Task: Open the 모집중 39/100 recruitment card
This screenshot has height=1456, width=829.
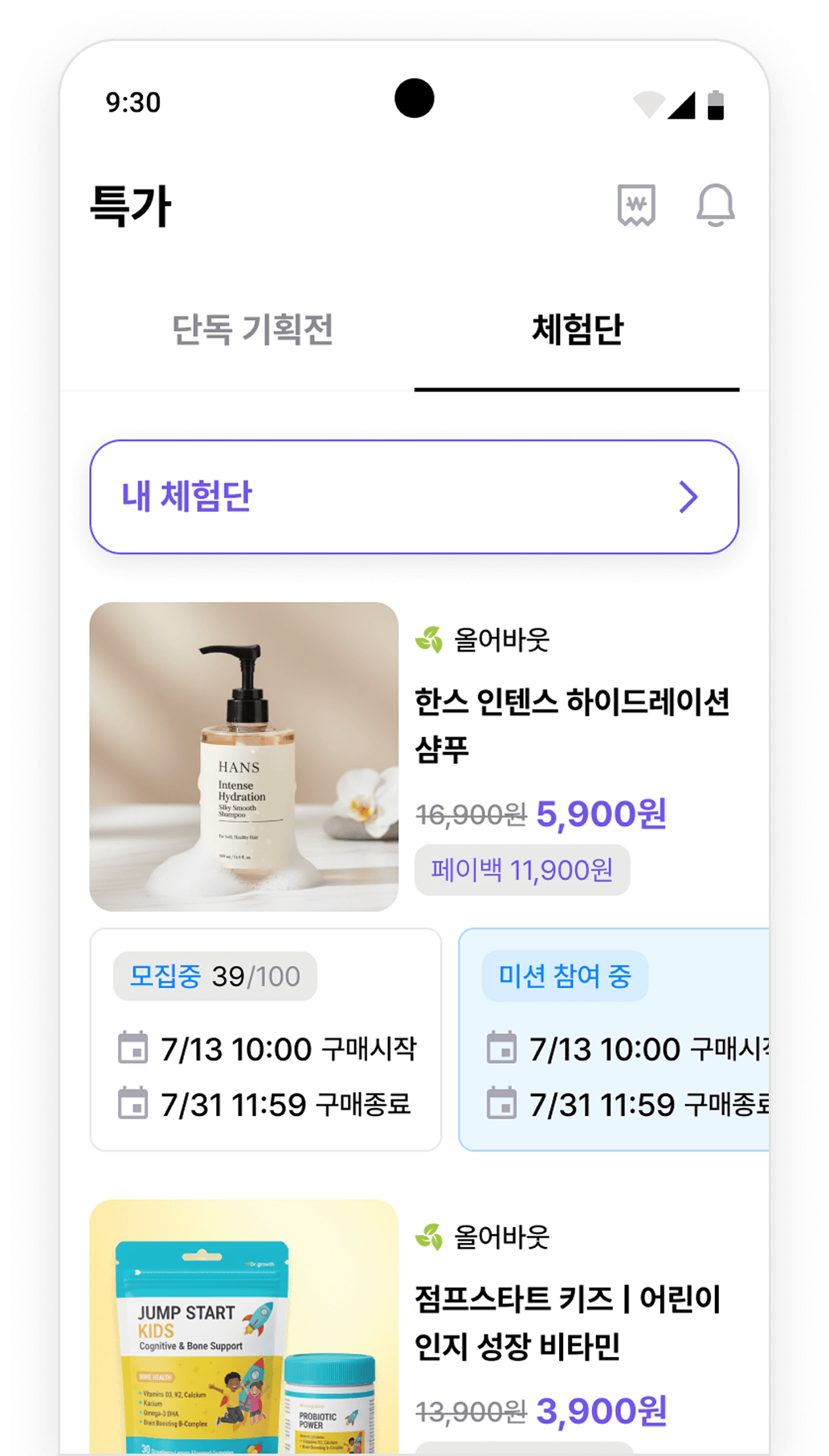Action: coord(265,1037)
